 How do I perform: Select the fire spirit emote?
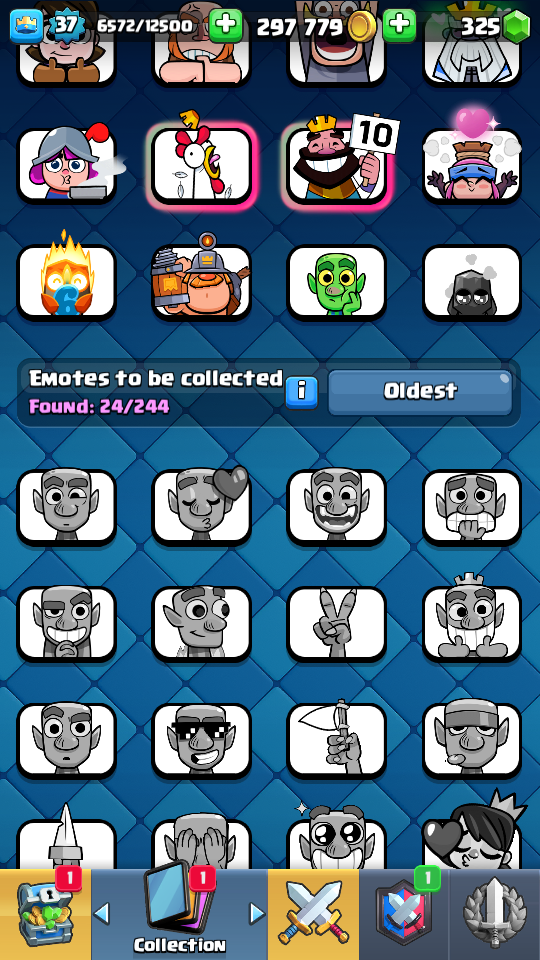pyautogui.click(x=66, y=282)
